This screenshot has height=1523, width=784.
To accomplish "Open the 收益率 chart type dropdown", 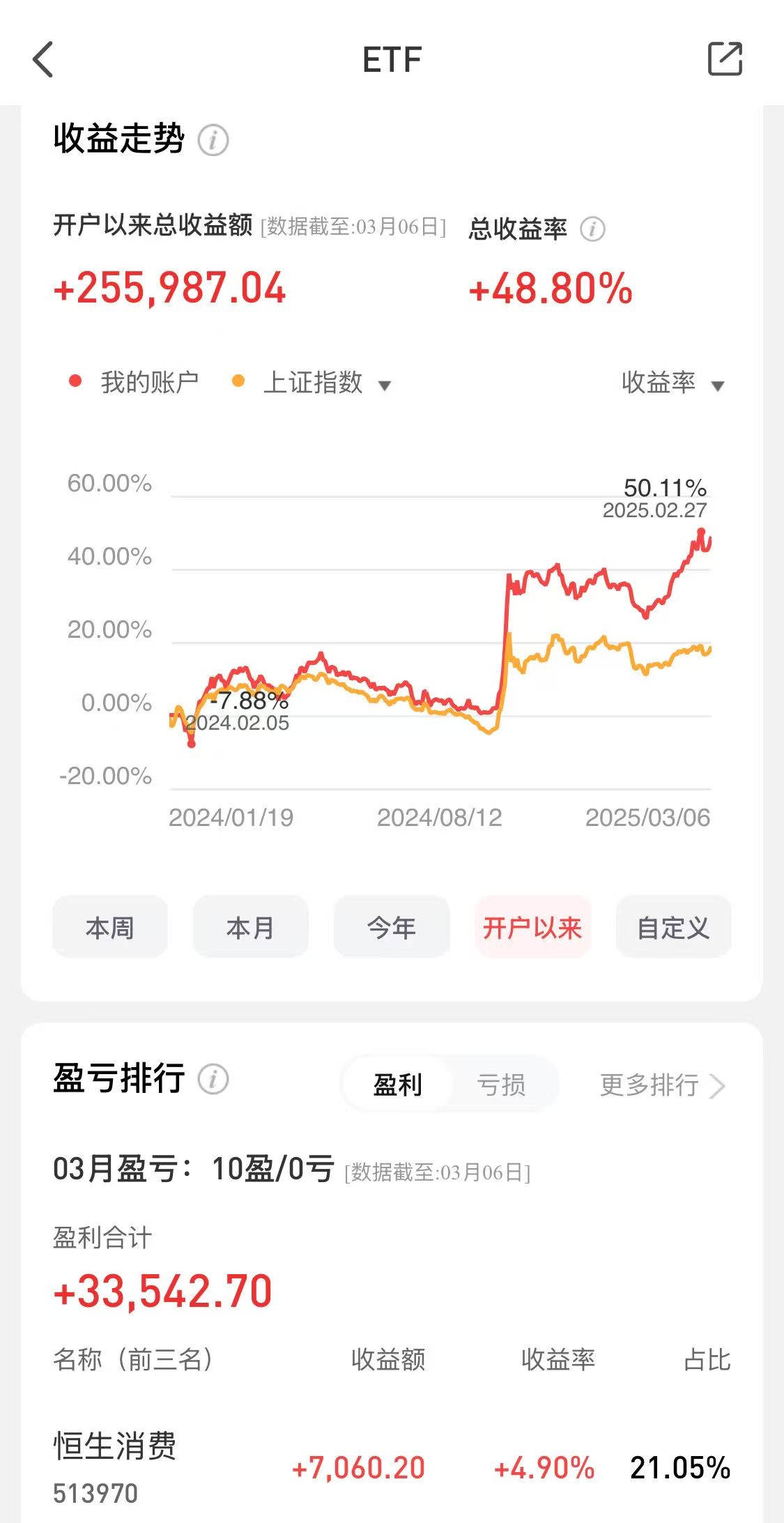I will 673,383.
